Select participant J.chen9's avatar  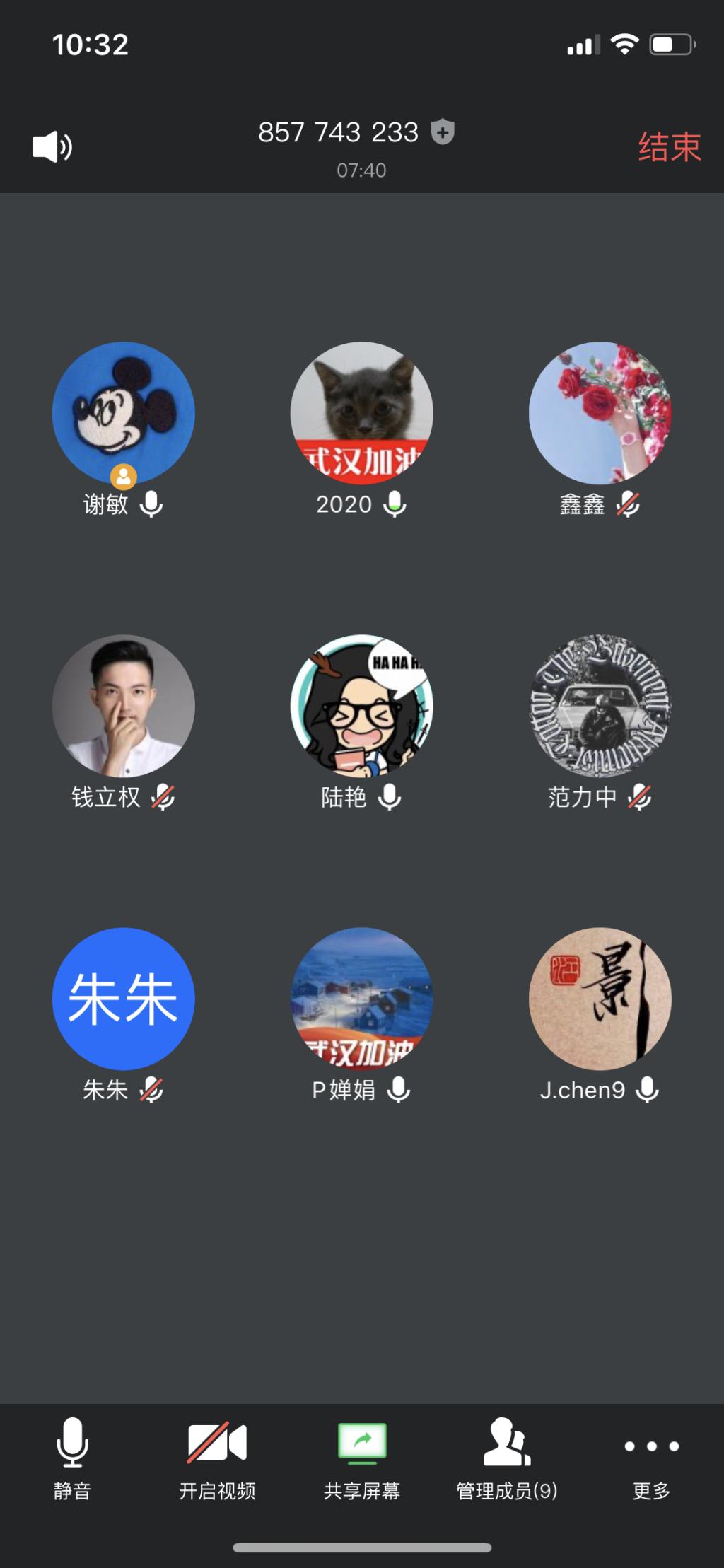(600, 999)
